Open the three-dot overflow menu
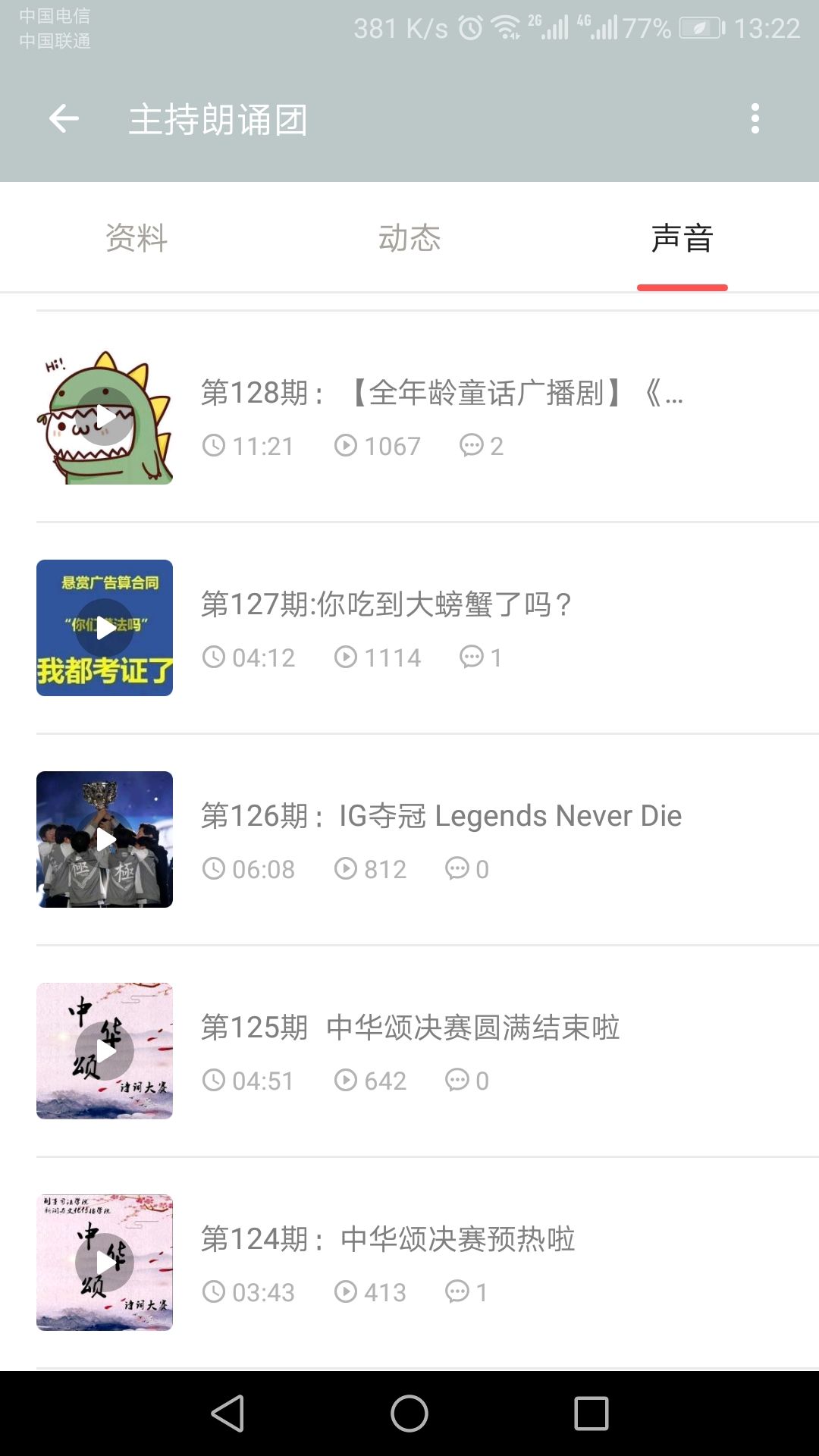 click(754, 119)
